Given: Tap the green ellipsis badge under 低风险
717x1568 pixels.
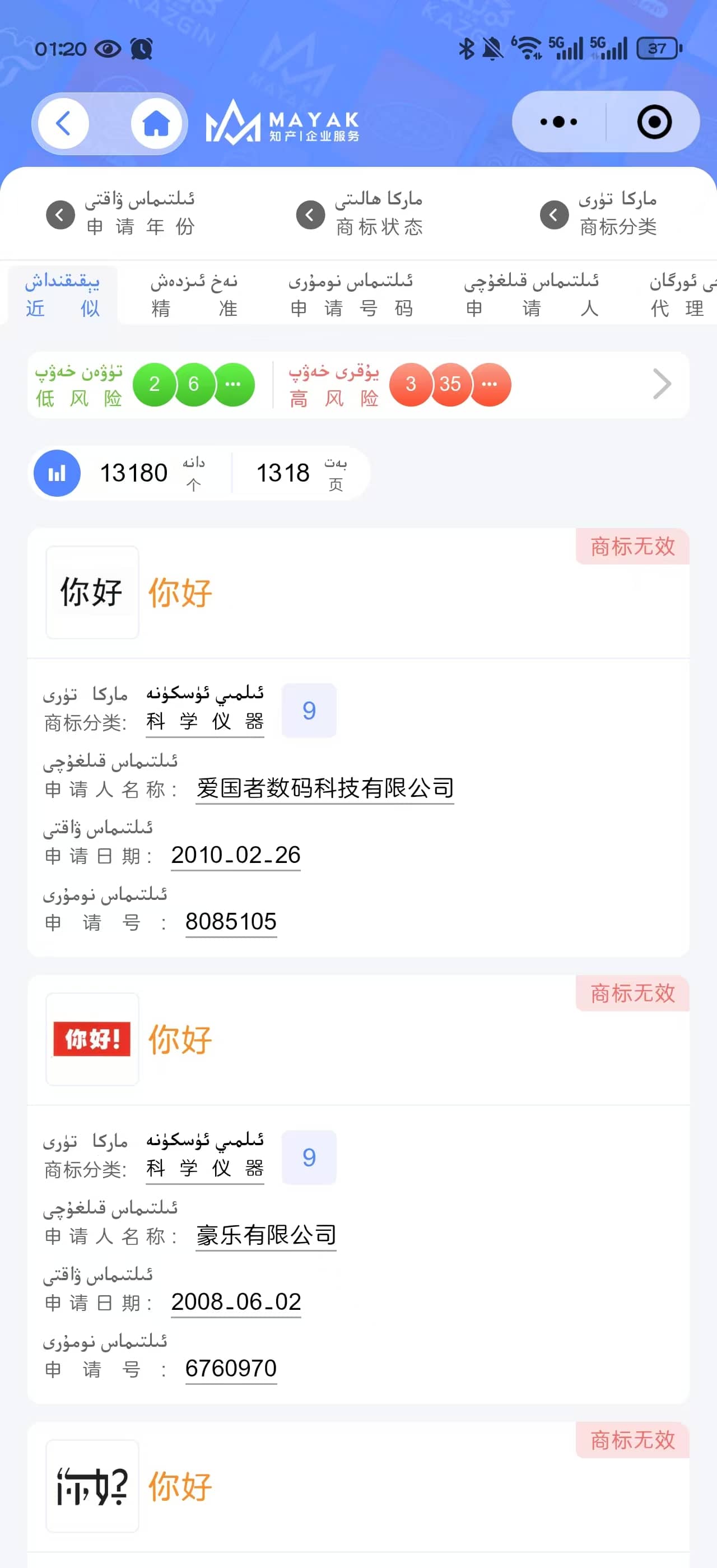Looking at the screenshot, I should point(233,384).
